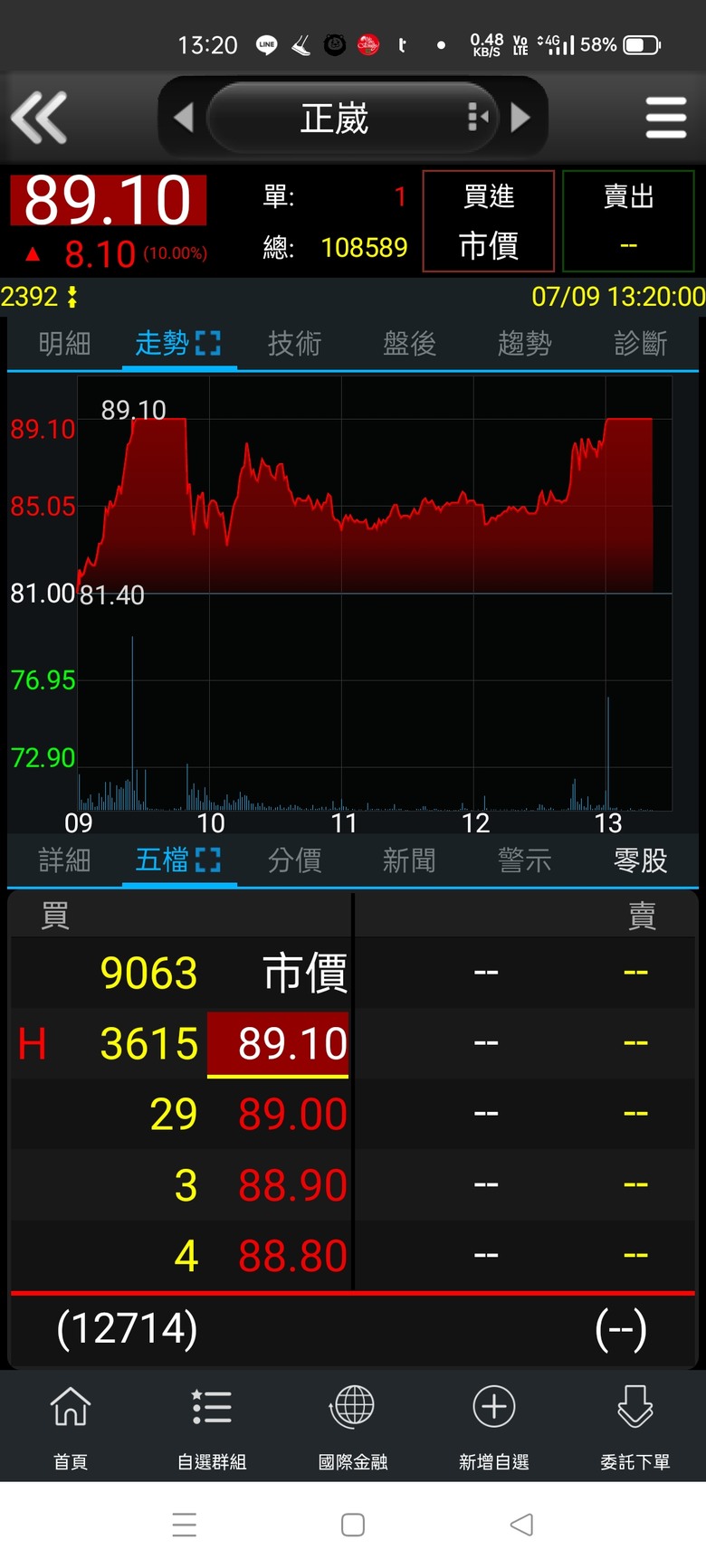The height and width of the screenshot is (1568, 706).
Task: Open the 盤後 tab
Action: tap(409, 344)
